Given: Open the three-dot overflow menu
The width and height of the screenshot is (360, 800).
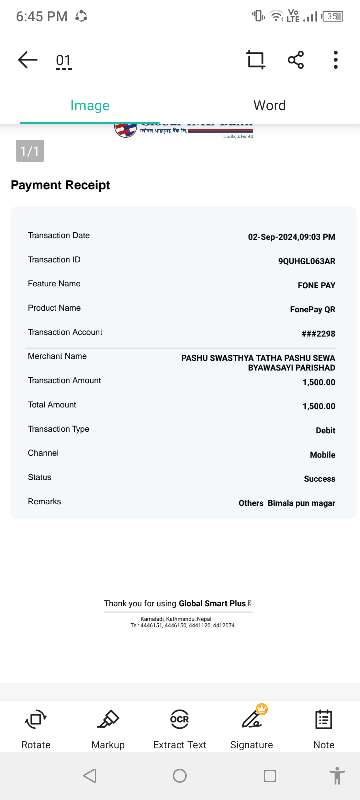Looking at the screenshot, I should coord(335,60).
